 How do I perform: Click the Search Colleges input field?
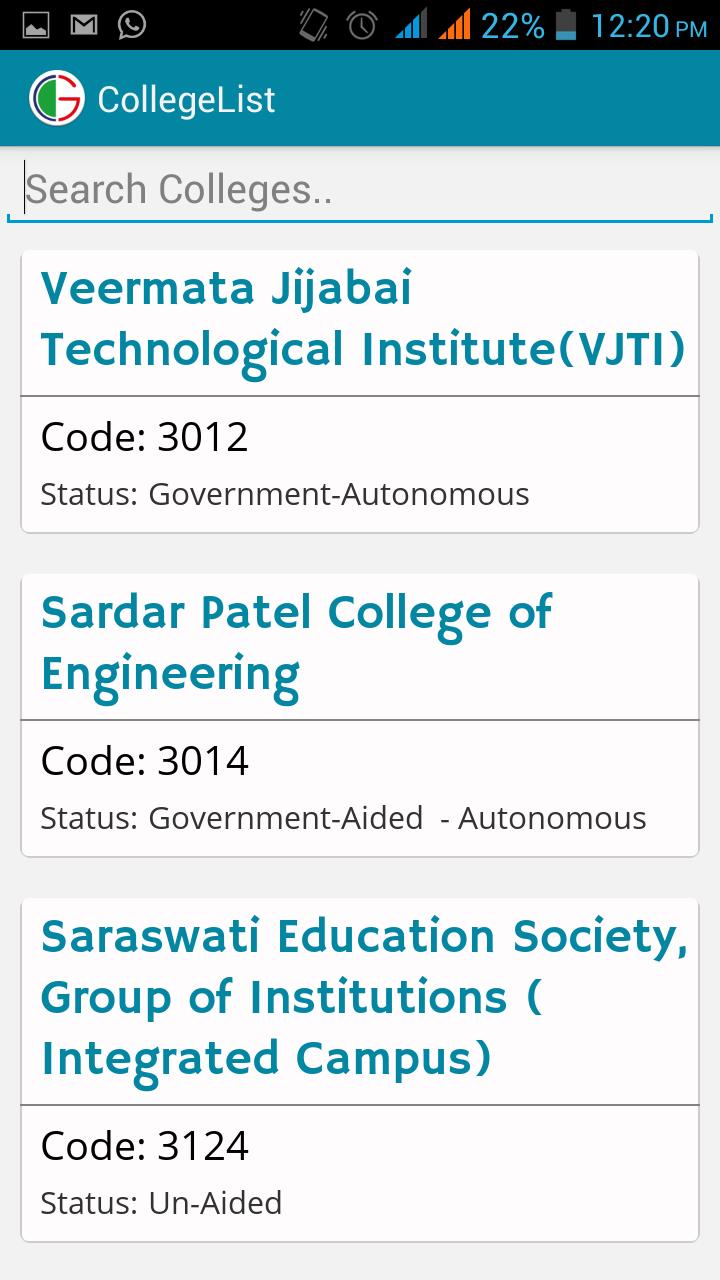pos(360,188)
